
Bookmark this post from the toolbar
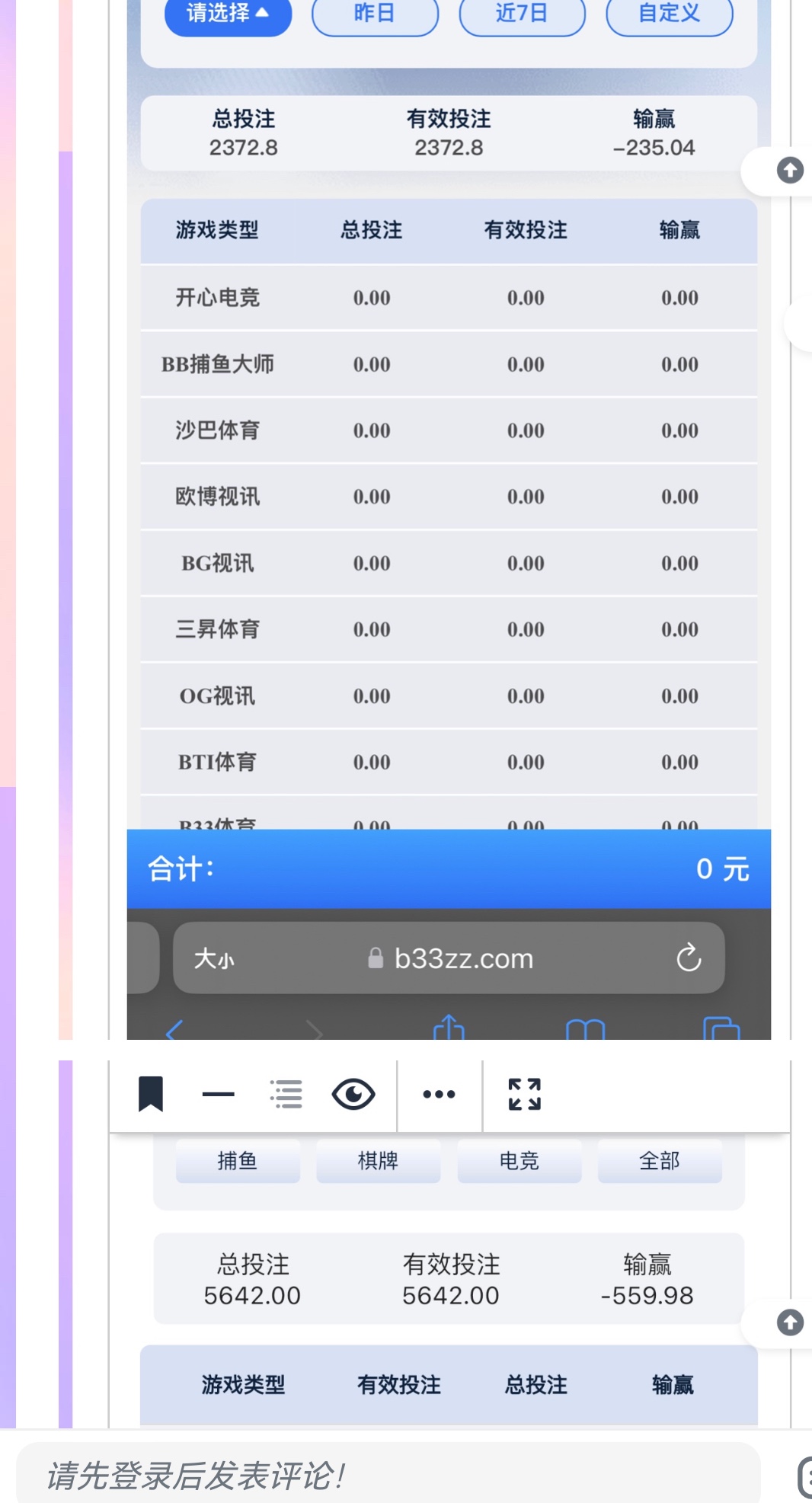pyautogui.click(x=151, y=1095)
